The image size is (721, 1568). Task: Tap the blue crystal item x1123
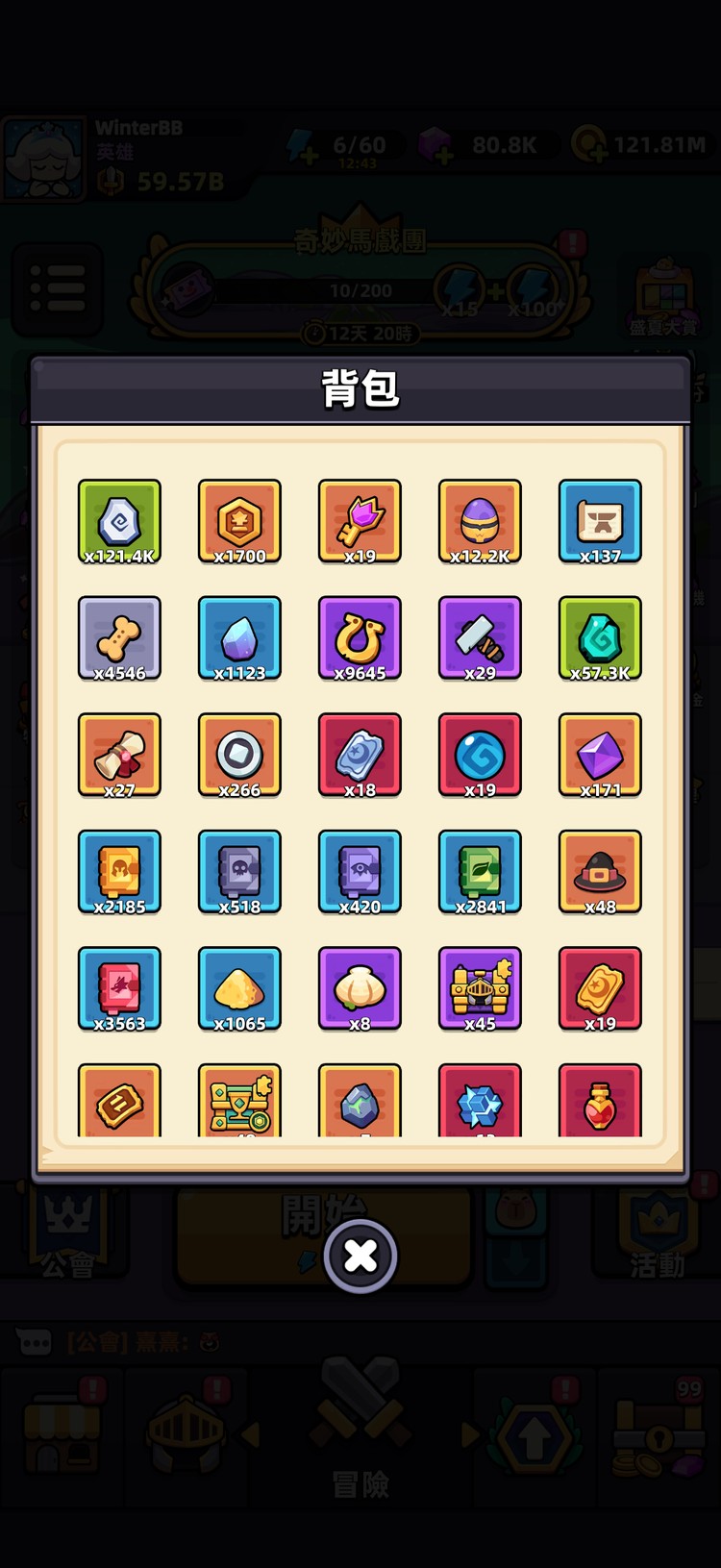[x=239, y=637]
